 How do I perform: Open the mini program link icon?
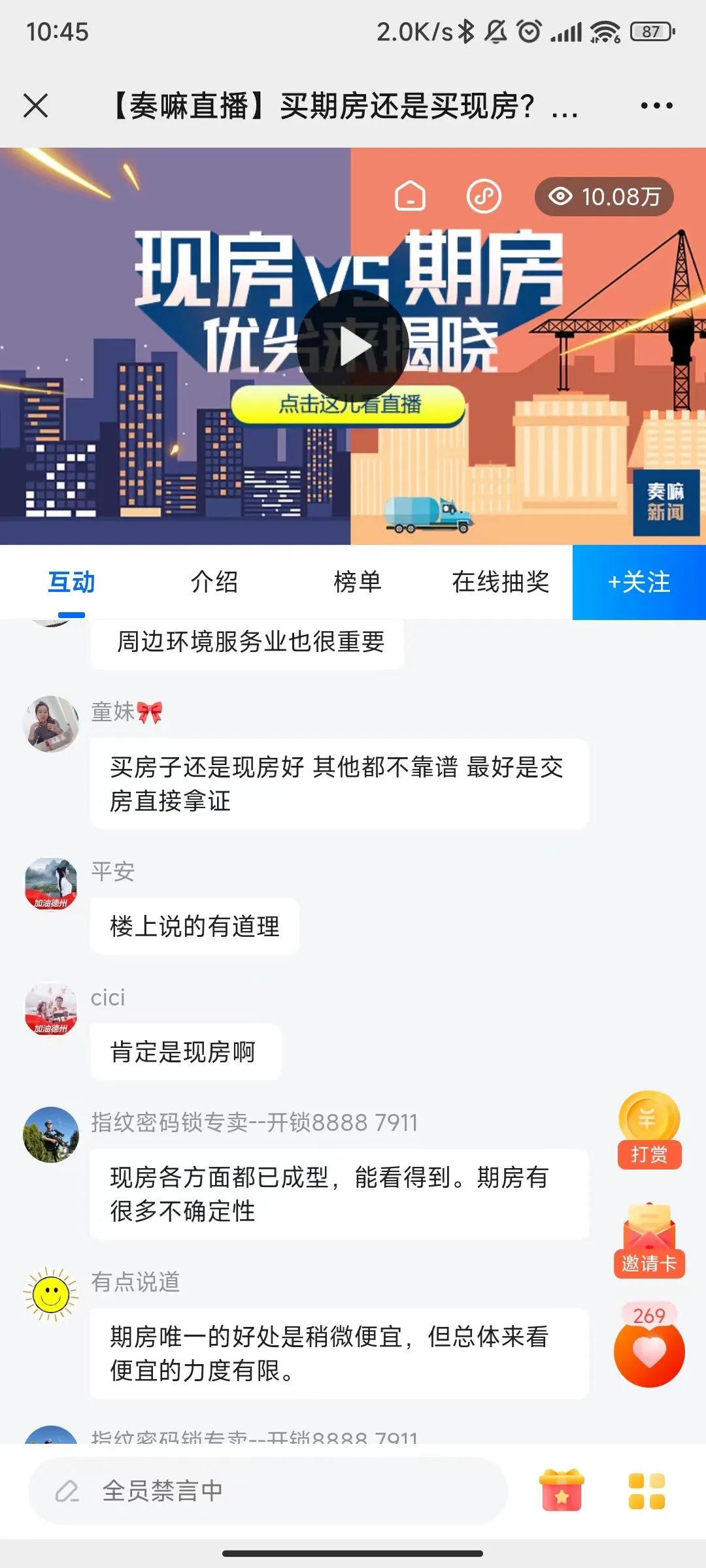coord(484,196)
